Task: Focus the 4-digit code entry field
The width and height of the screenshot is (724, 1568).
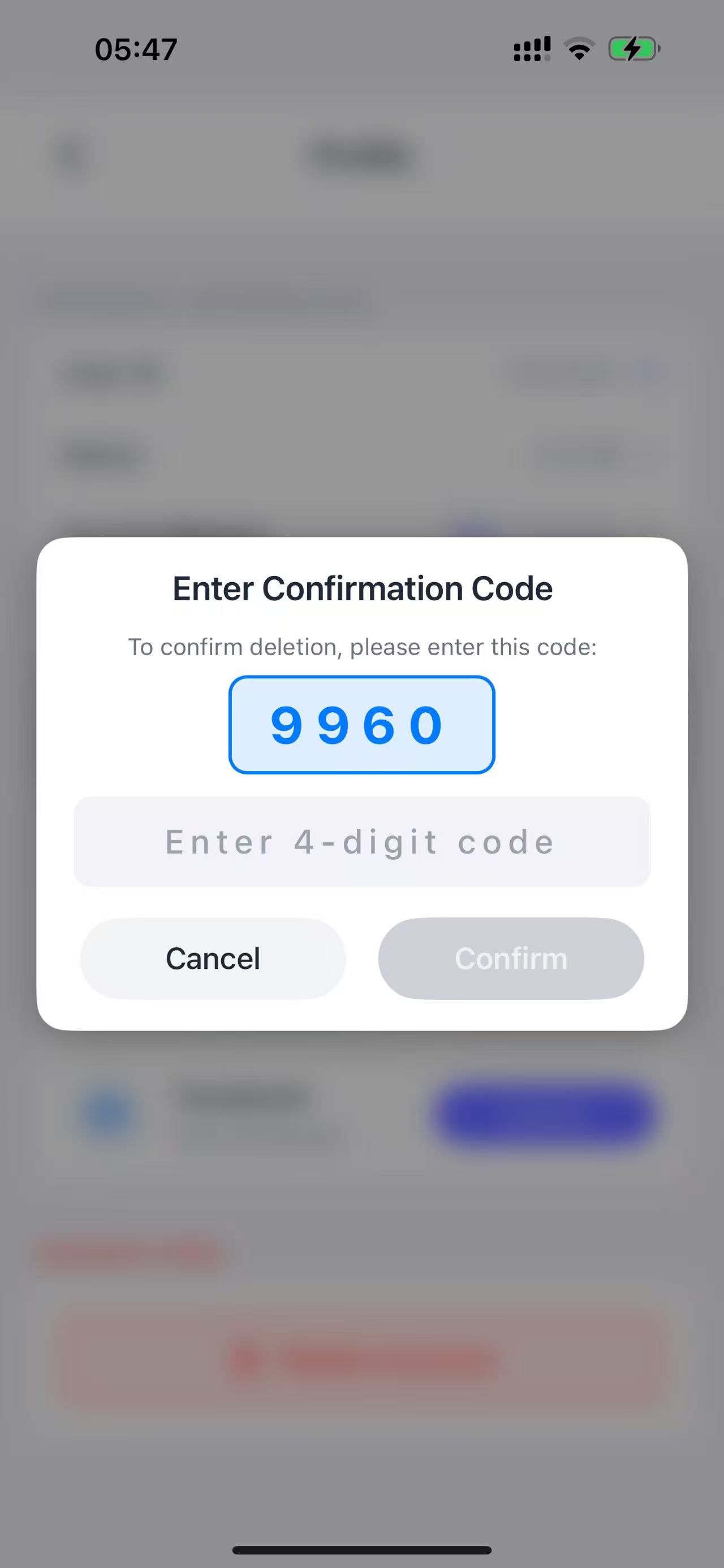Action: [x=361, y=842]
